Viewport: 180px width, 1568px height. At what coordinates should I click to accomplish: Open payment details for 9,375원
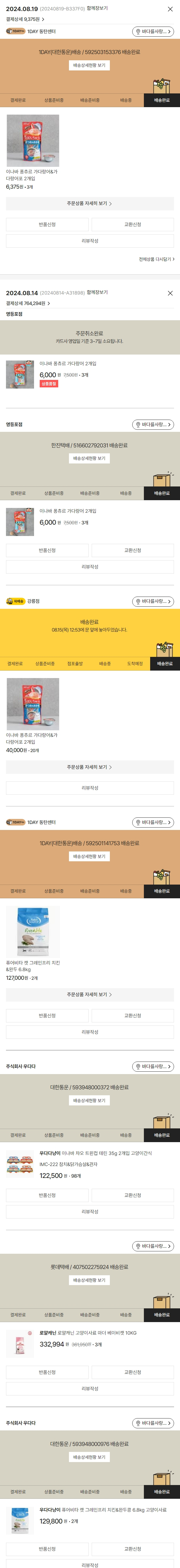(x=25, y=19)
